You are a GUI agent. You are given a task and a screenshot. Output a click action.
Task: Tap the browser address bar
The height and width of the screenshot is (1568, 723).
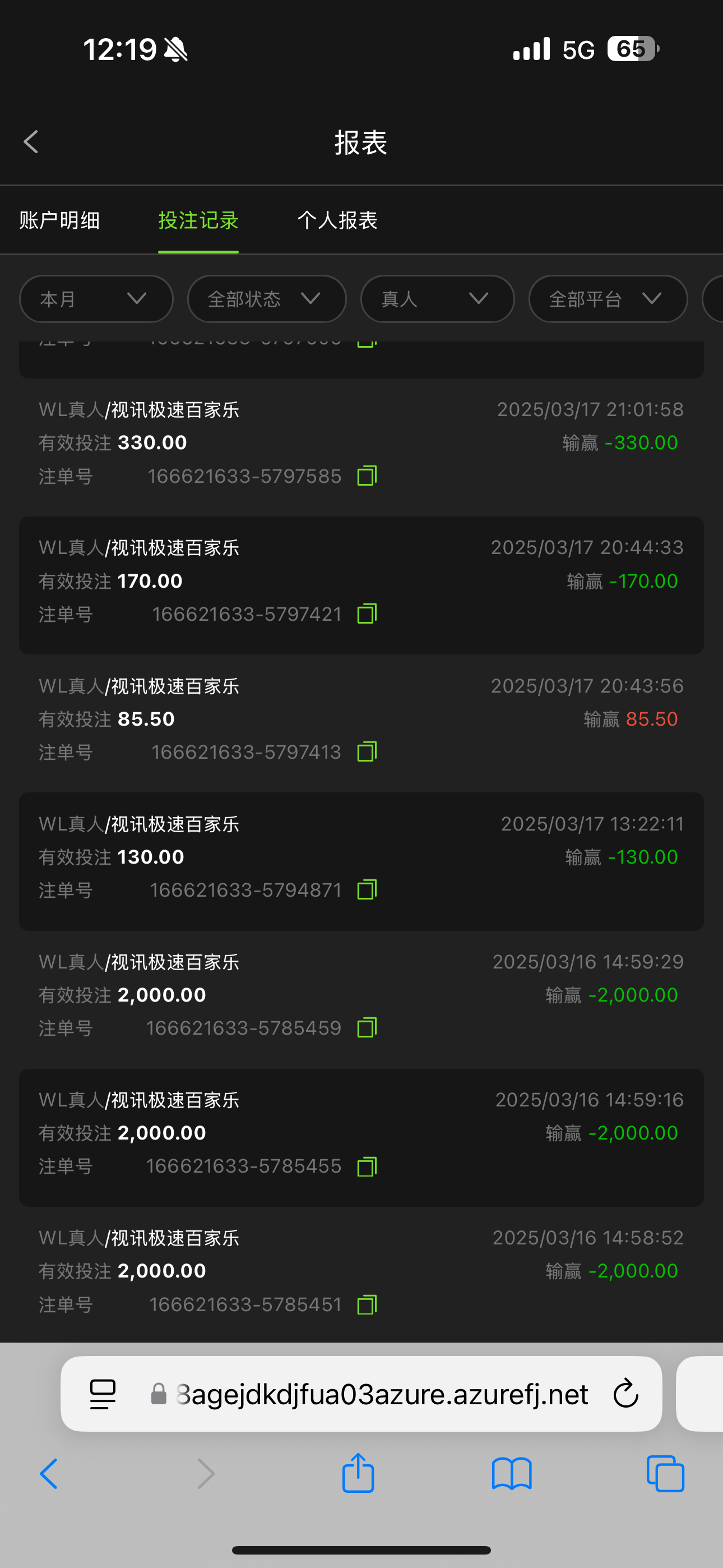click(x=381, y=1394)
